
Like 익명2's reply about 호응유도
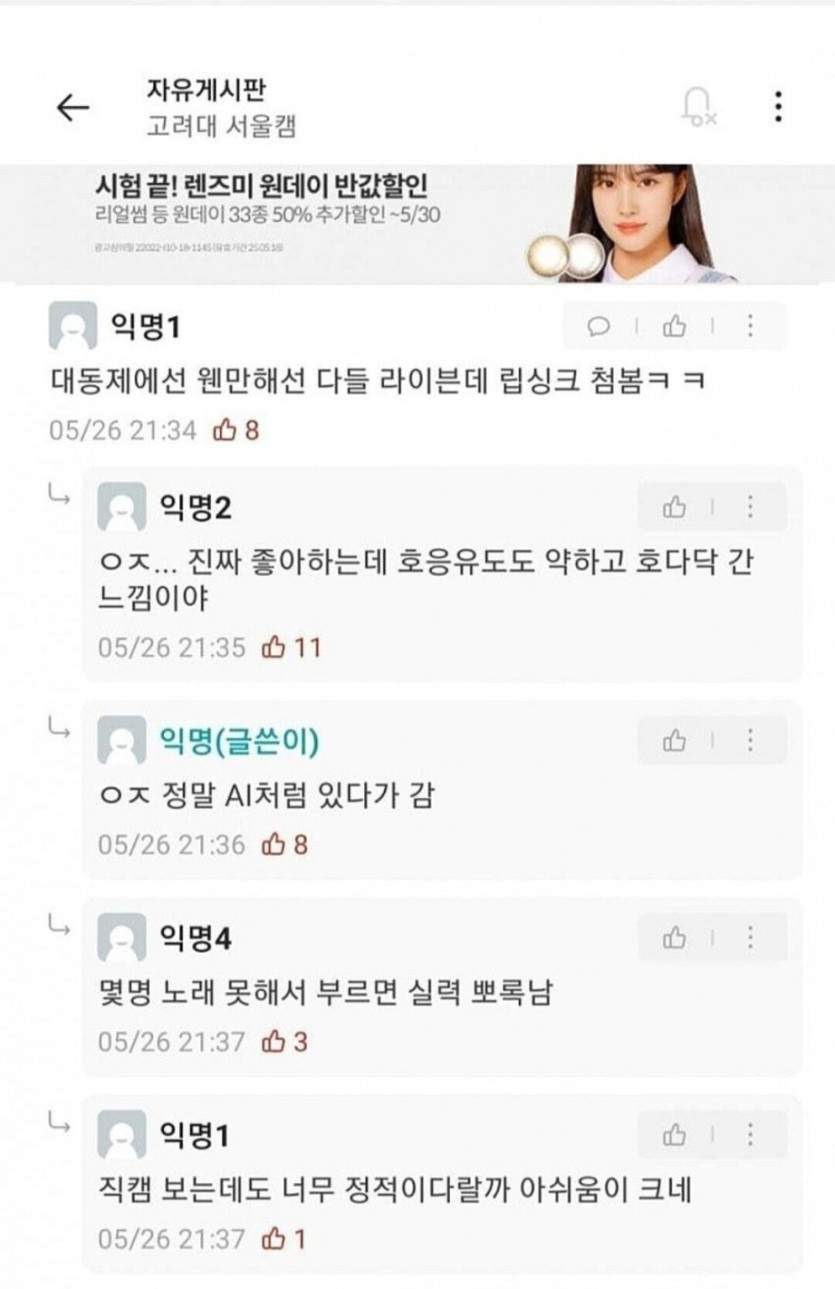(675, 508)
